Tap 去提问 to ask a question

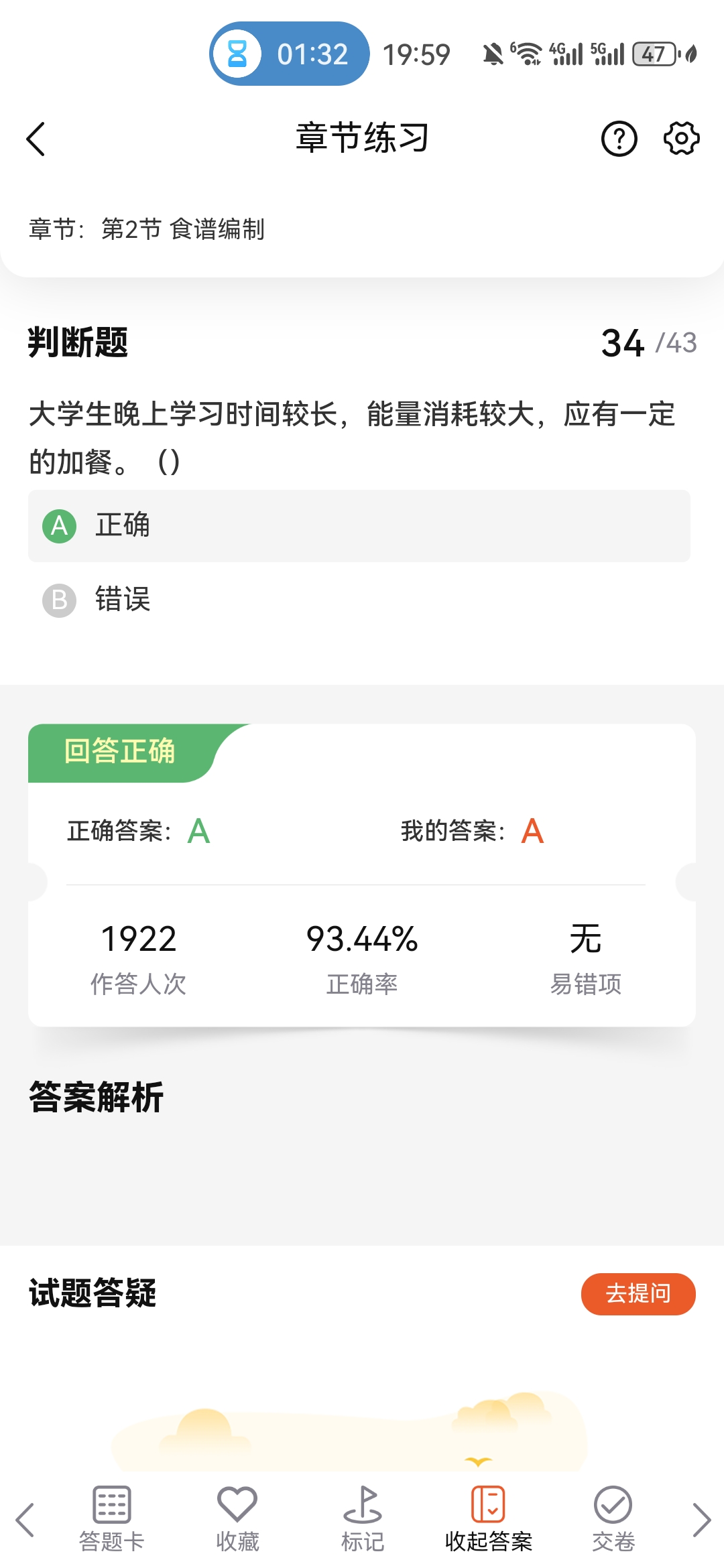pyautogui.click(x=638, y=1293)
